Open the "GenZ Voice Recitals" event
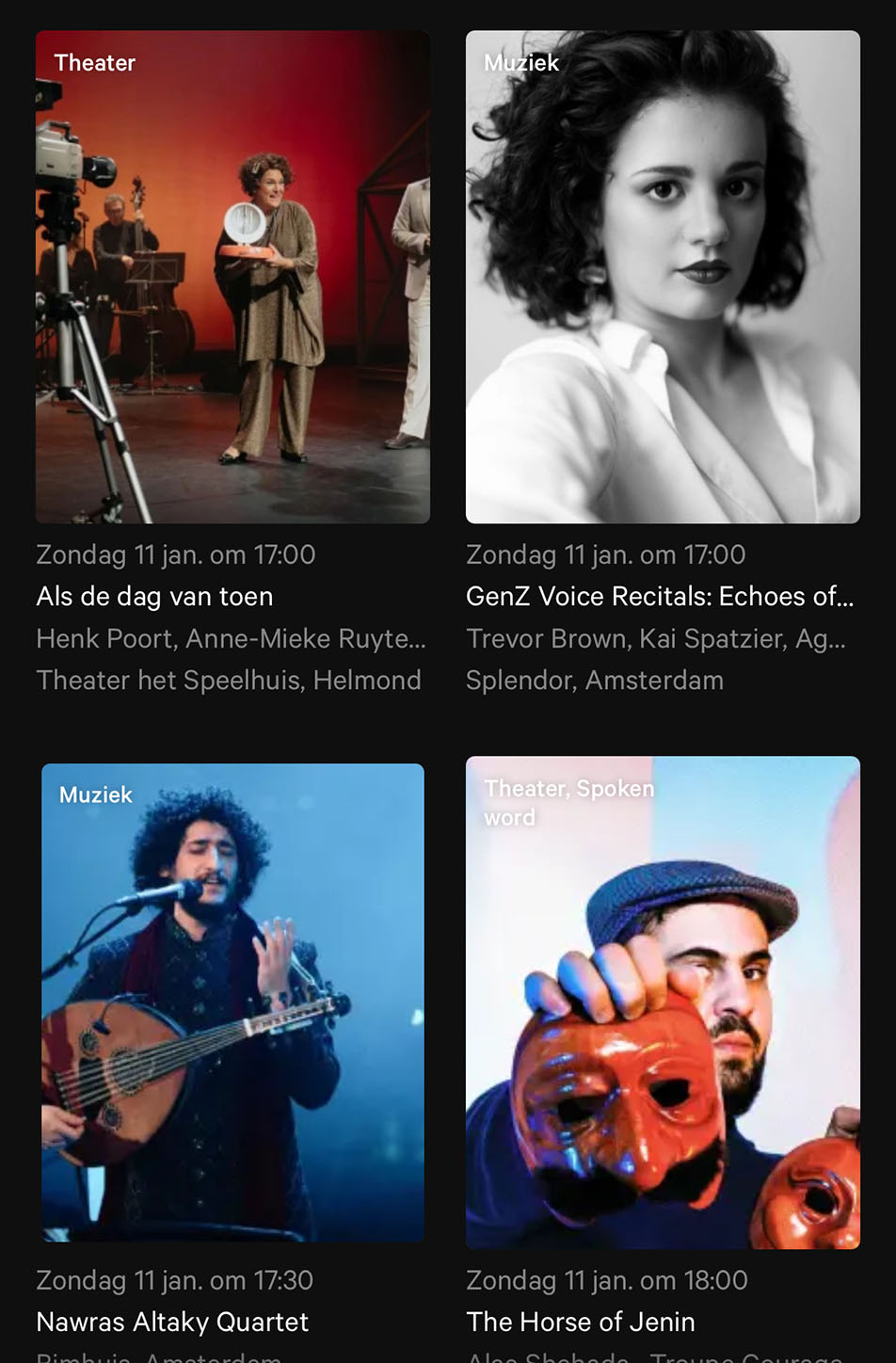The image size is (896, 1363). (x=660, y=596)
